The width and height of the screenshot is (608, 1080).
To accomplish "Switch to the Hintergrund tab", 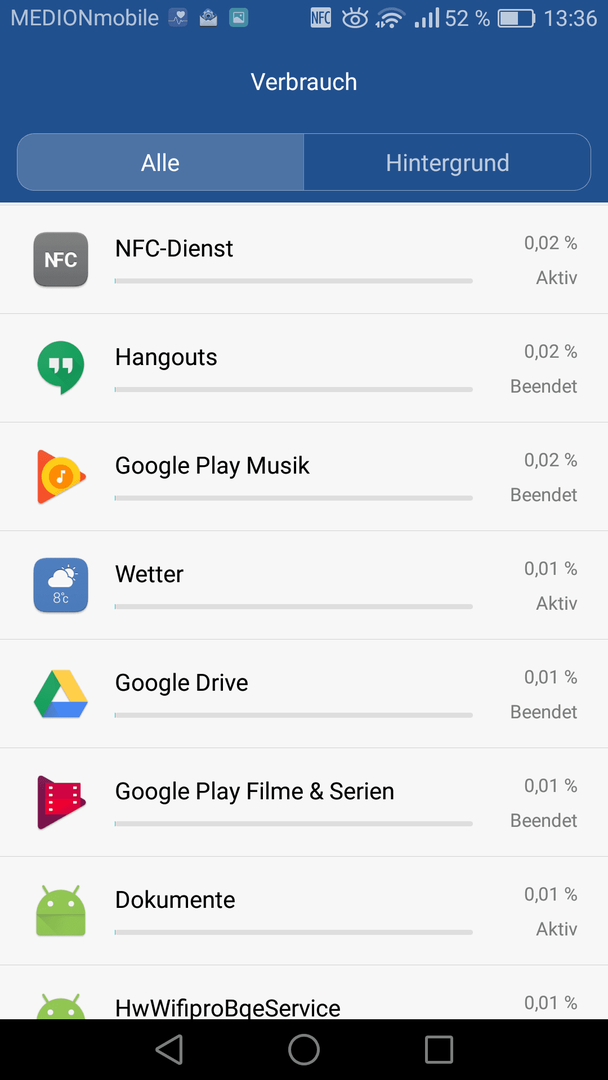I will tap(447, 163).
